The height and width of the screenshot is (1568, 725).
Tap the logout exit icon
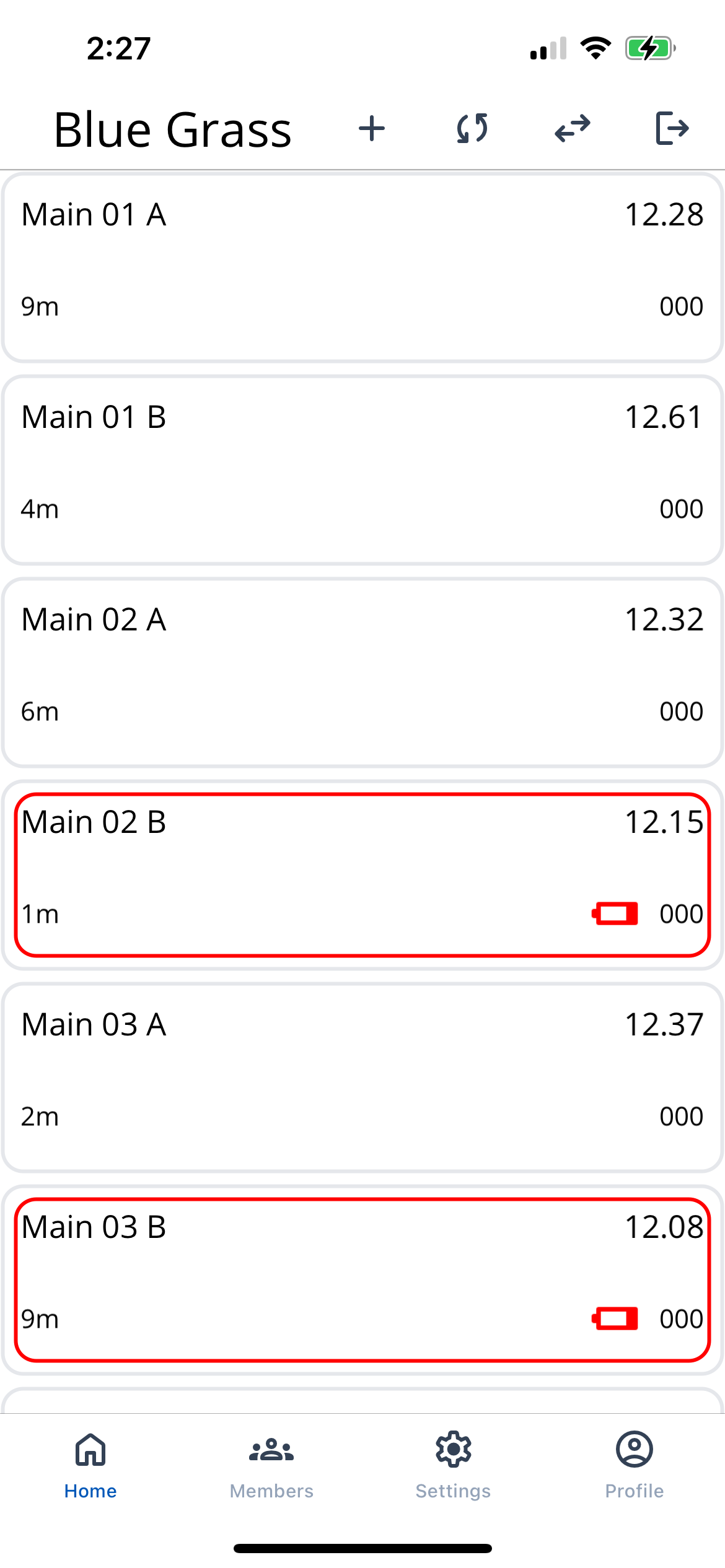coord(672,129)
